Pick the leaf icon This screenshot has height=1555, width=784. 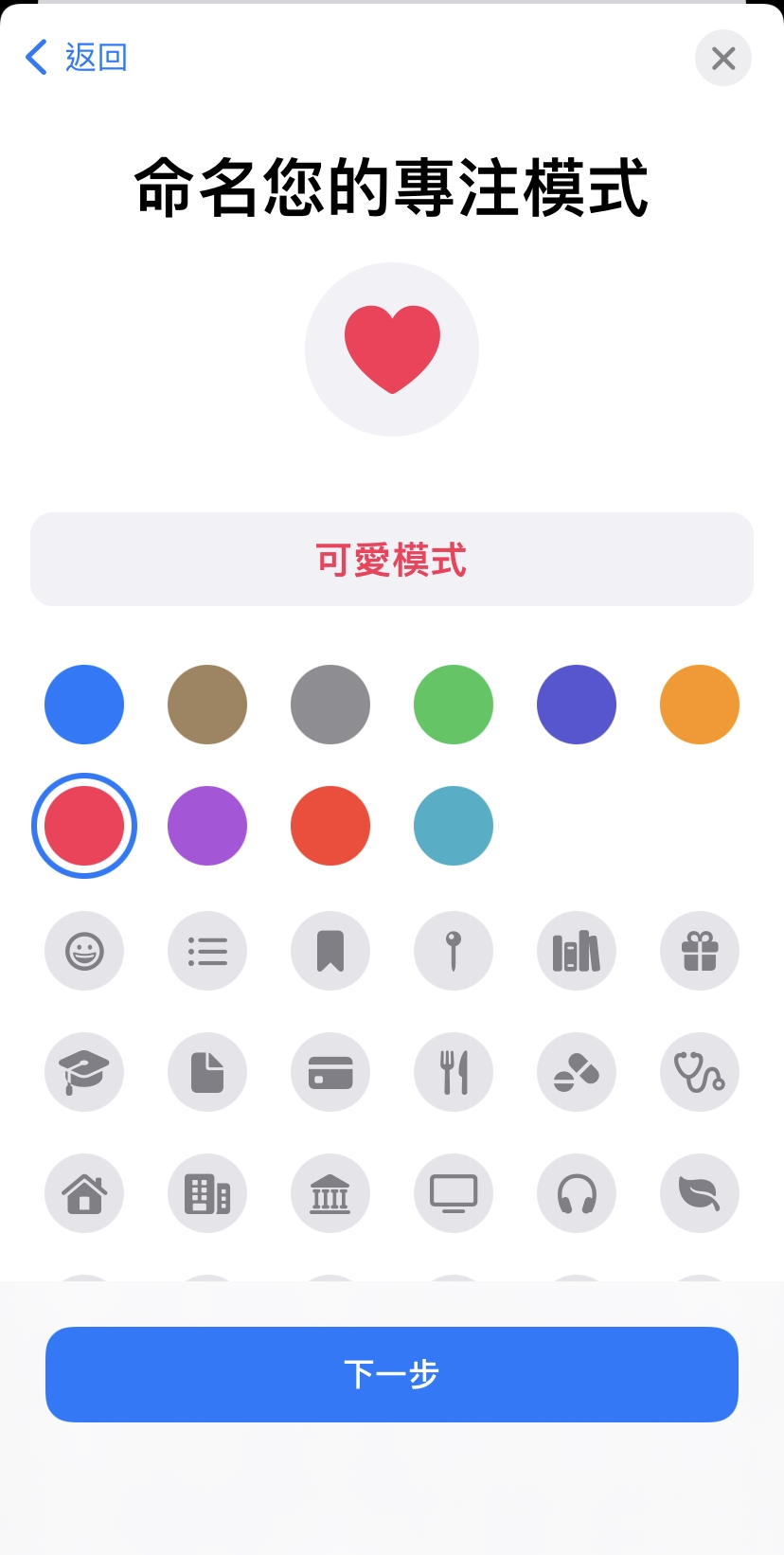(x=700, y=1194)
